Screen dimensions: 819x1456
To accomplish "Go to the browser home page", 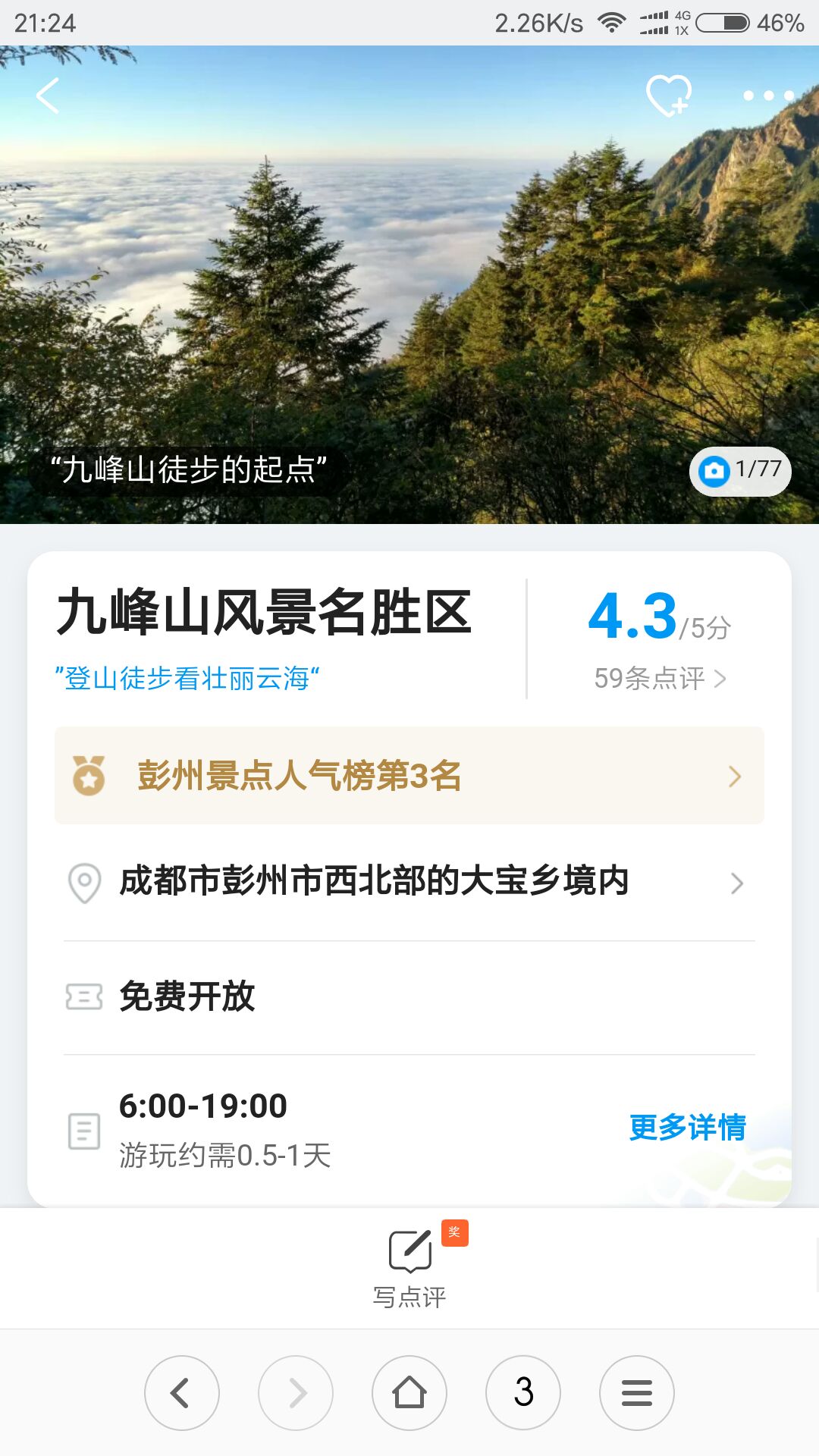I will pyautogui.click(x=409, y=1393).
